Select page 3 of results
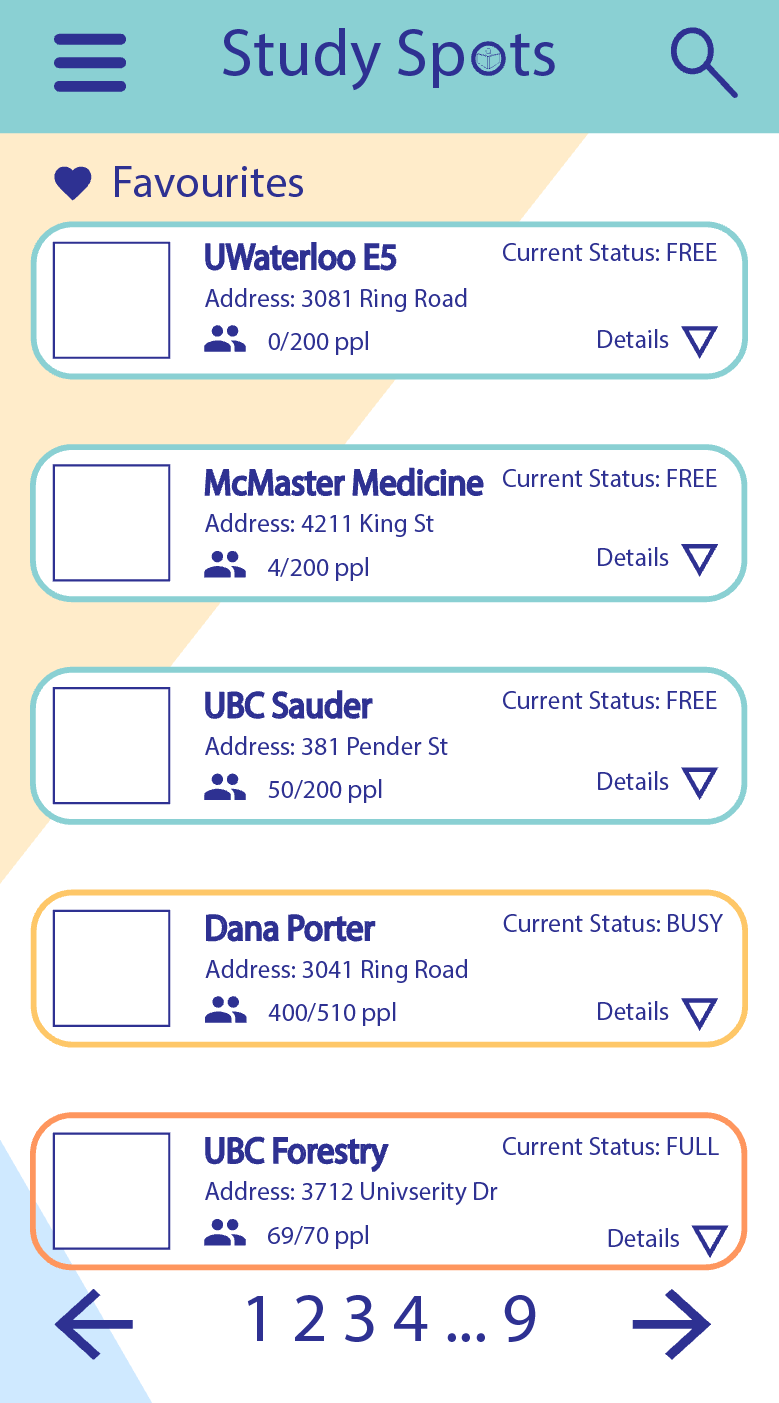This screenshot has height=1403, width=779. tap(359, 1319)
